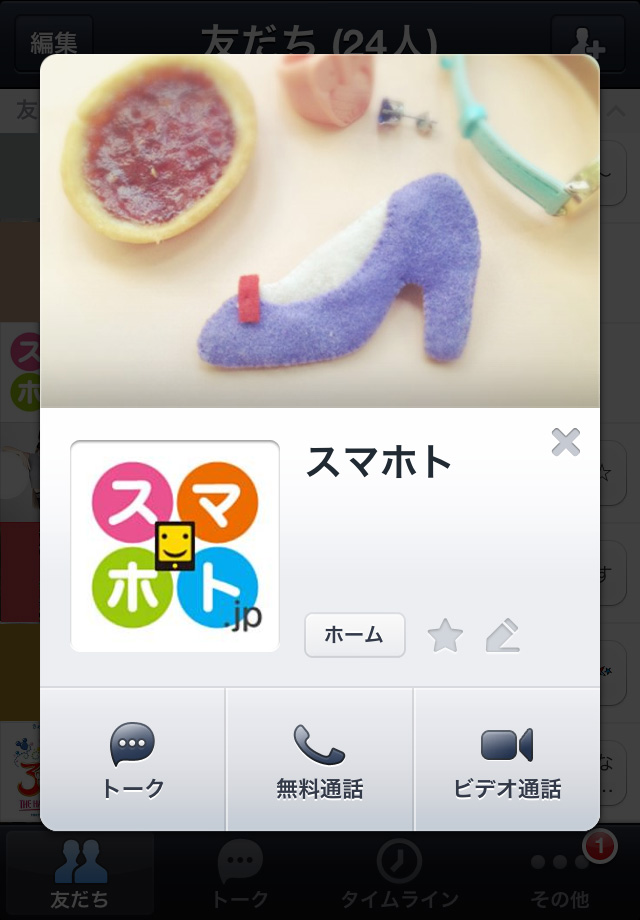The height and width of the screenshot is (920, 640).
Task: Open the cover photo of felt shoe
Action: [320, 230]
